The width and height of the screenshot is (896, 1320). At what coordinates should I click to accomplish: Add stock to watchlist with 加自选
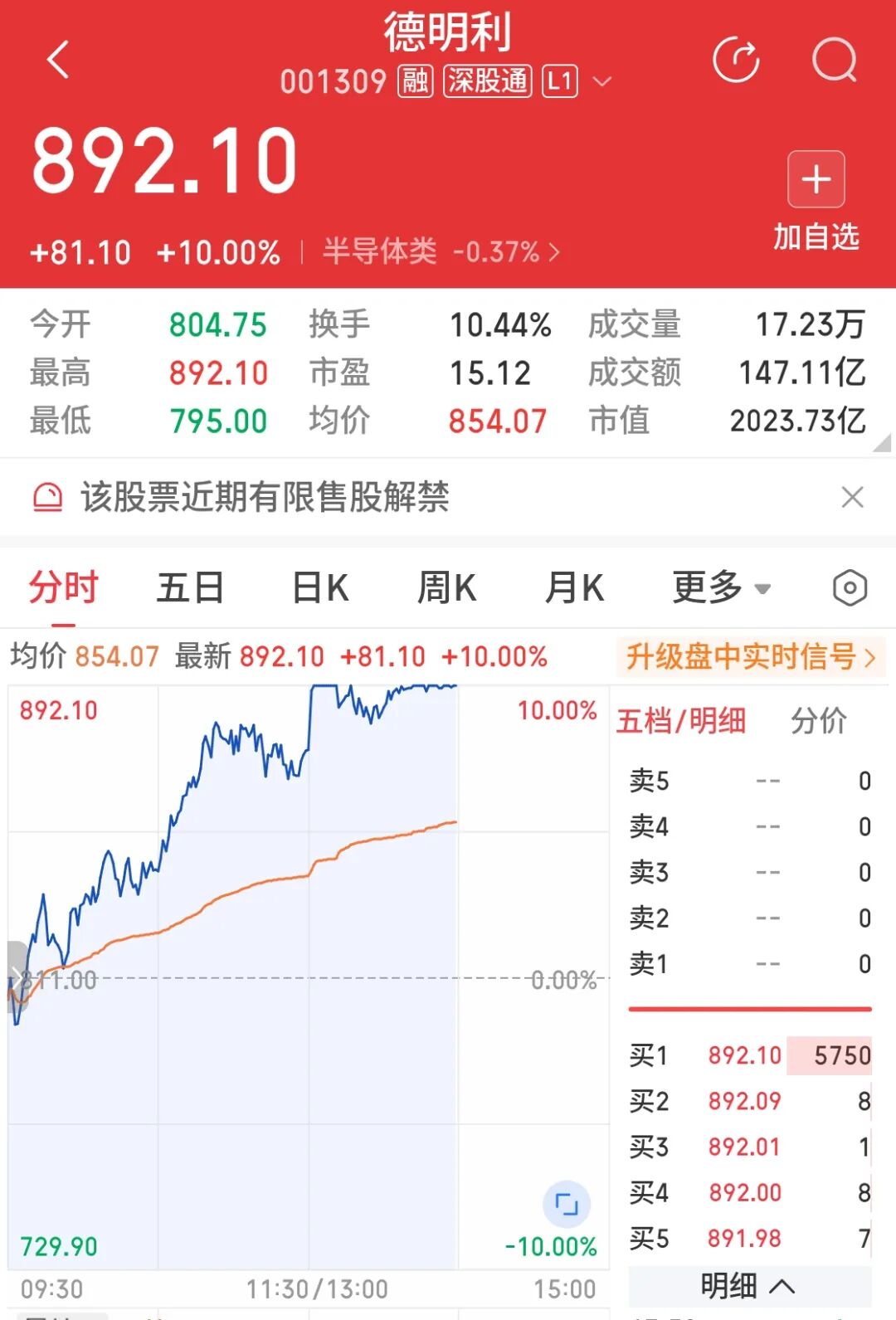816,202
